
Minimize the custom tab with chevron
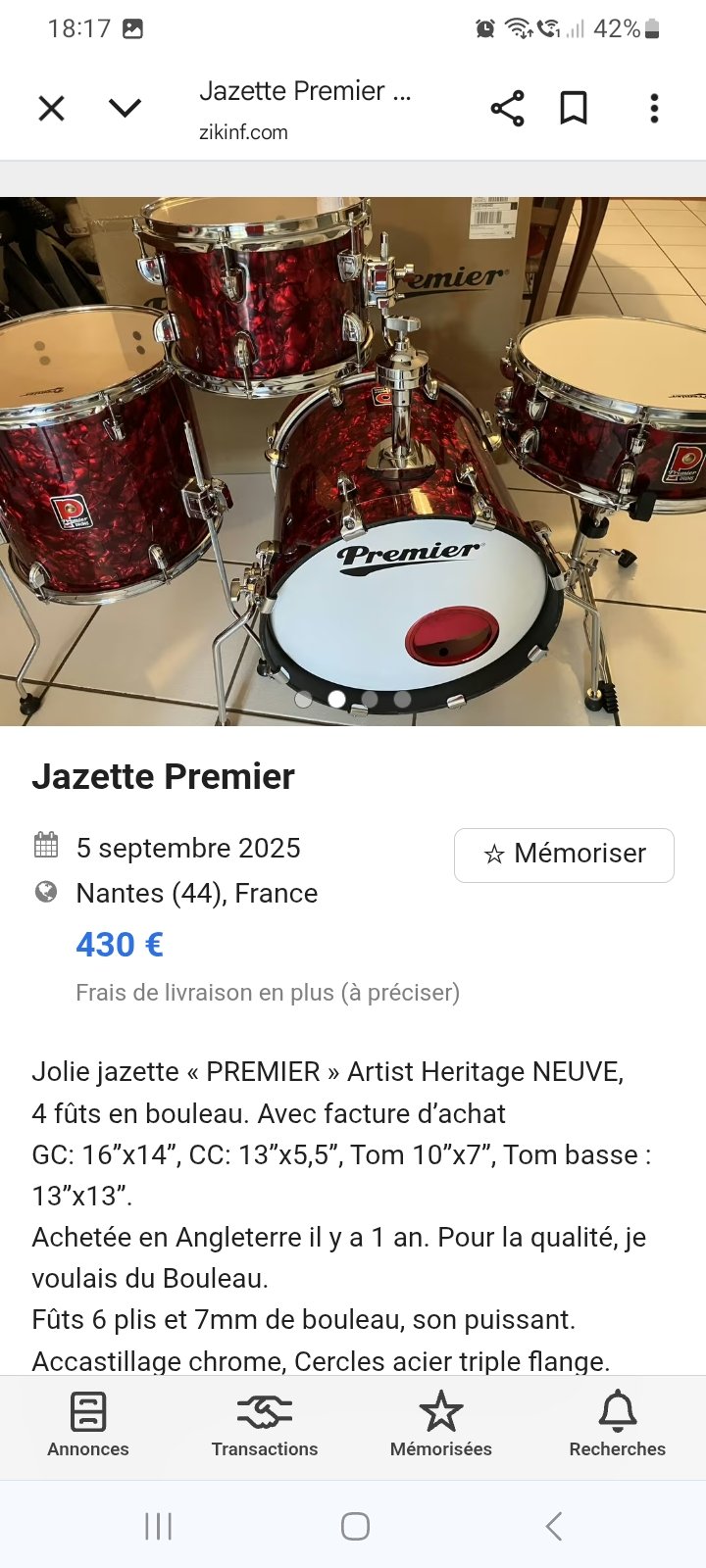point(125,108)
